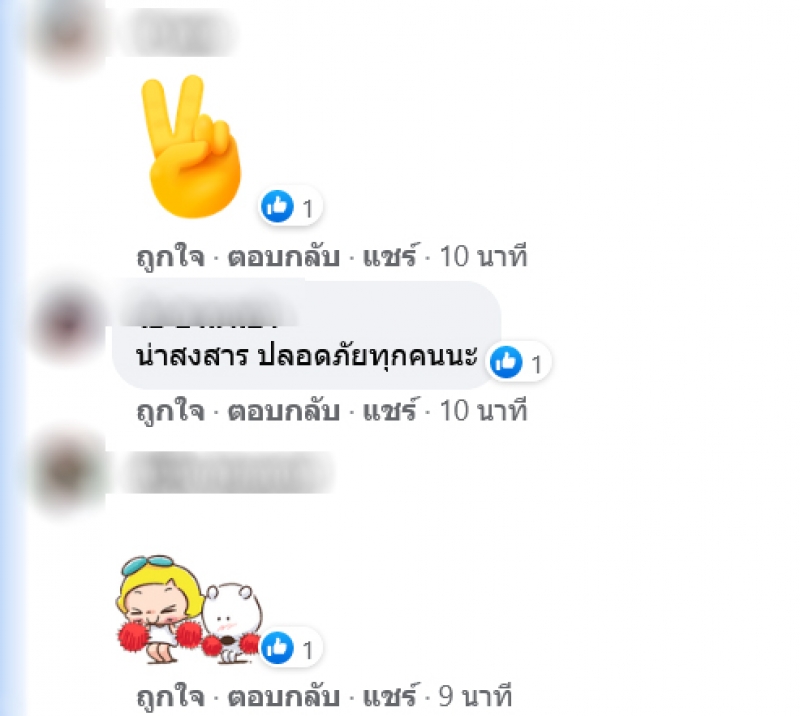Open reactions on the victory hand sticker

coord(290,208)
